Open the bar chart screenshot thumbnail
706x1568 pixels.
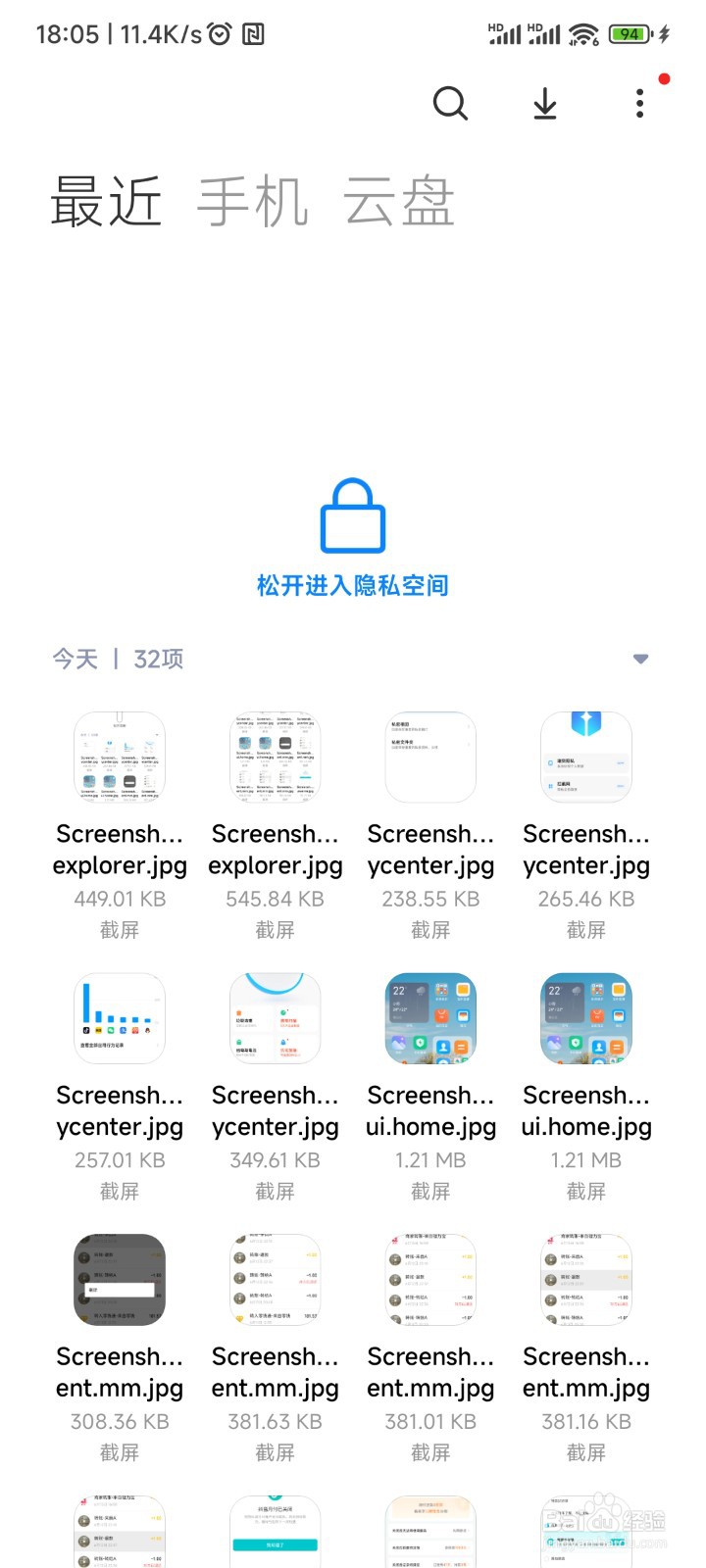(x=119, y=1017)
